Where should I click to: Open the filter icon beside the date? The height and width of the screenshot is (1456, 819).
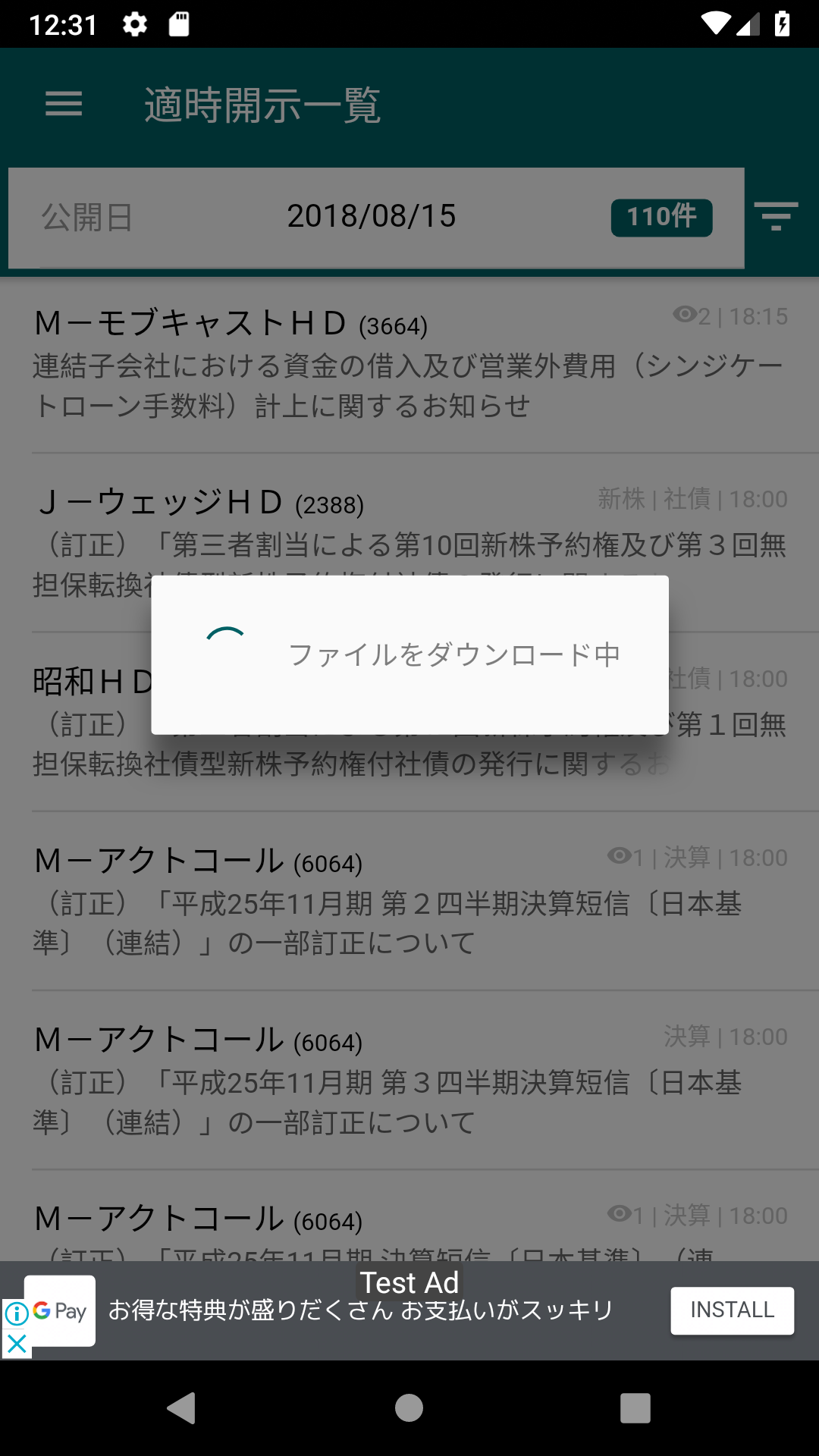(x=776, y=216)
